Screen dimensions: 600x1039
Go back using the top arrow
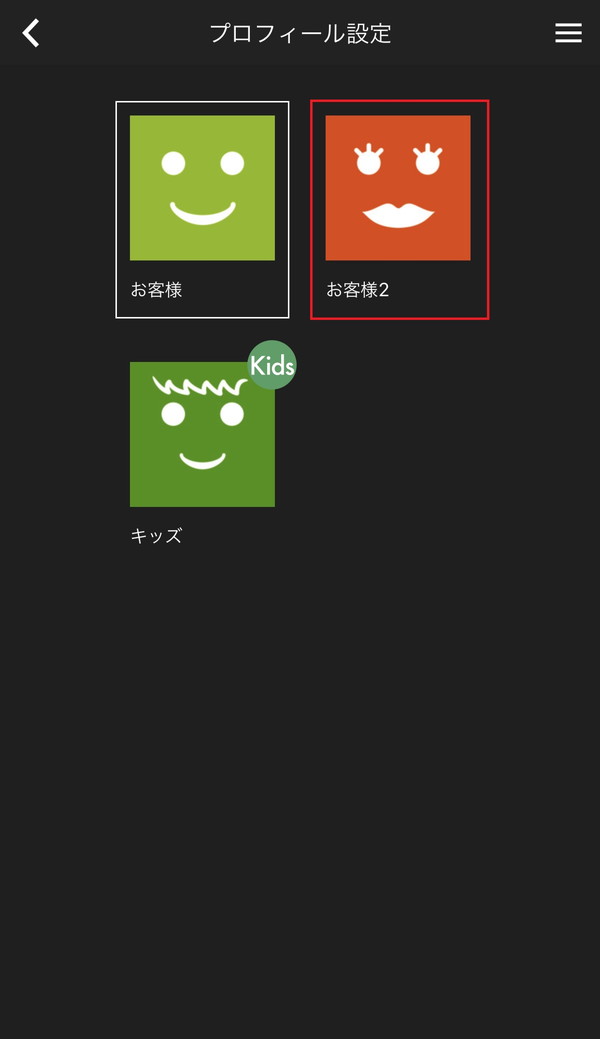[x=31, y=33]
